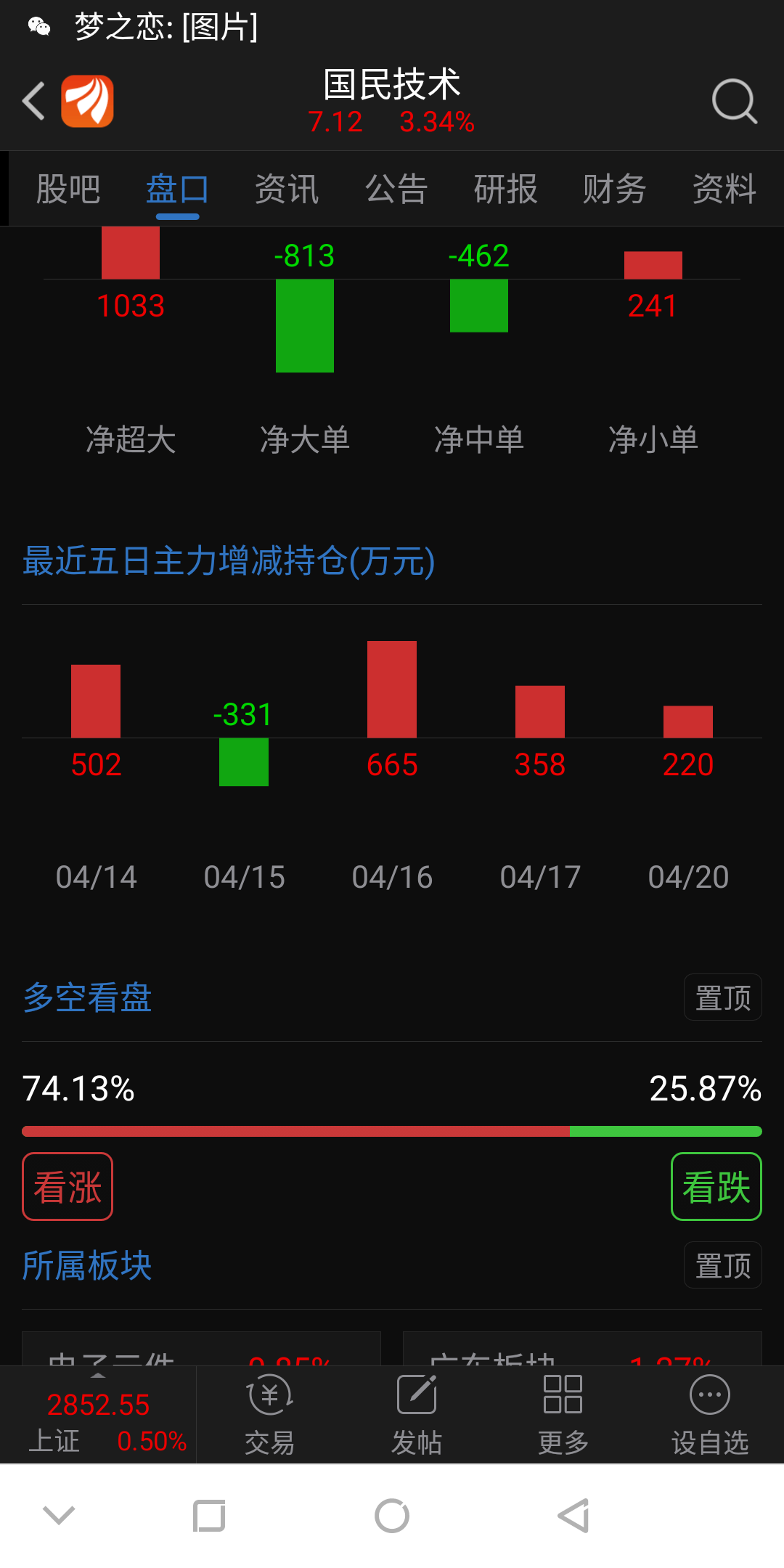Tap the system home button
Screen dimensions: 784x1568
(392, 1516)
